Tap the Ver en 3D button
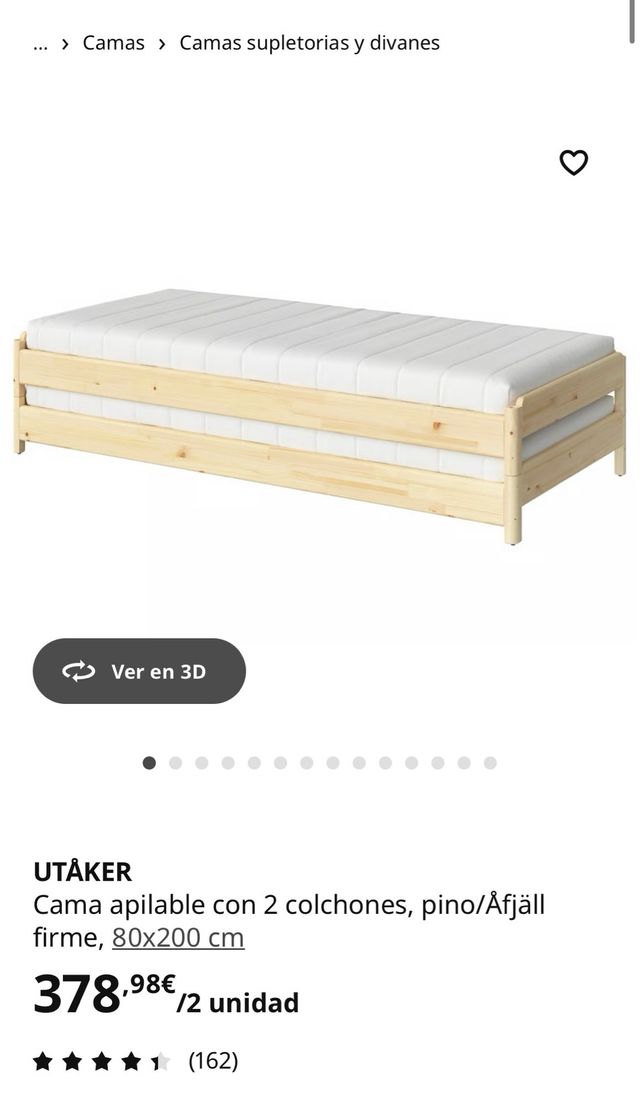Viewport: 640px width, 1105px height. [x=139, y=671]
